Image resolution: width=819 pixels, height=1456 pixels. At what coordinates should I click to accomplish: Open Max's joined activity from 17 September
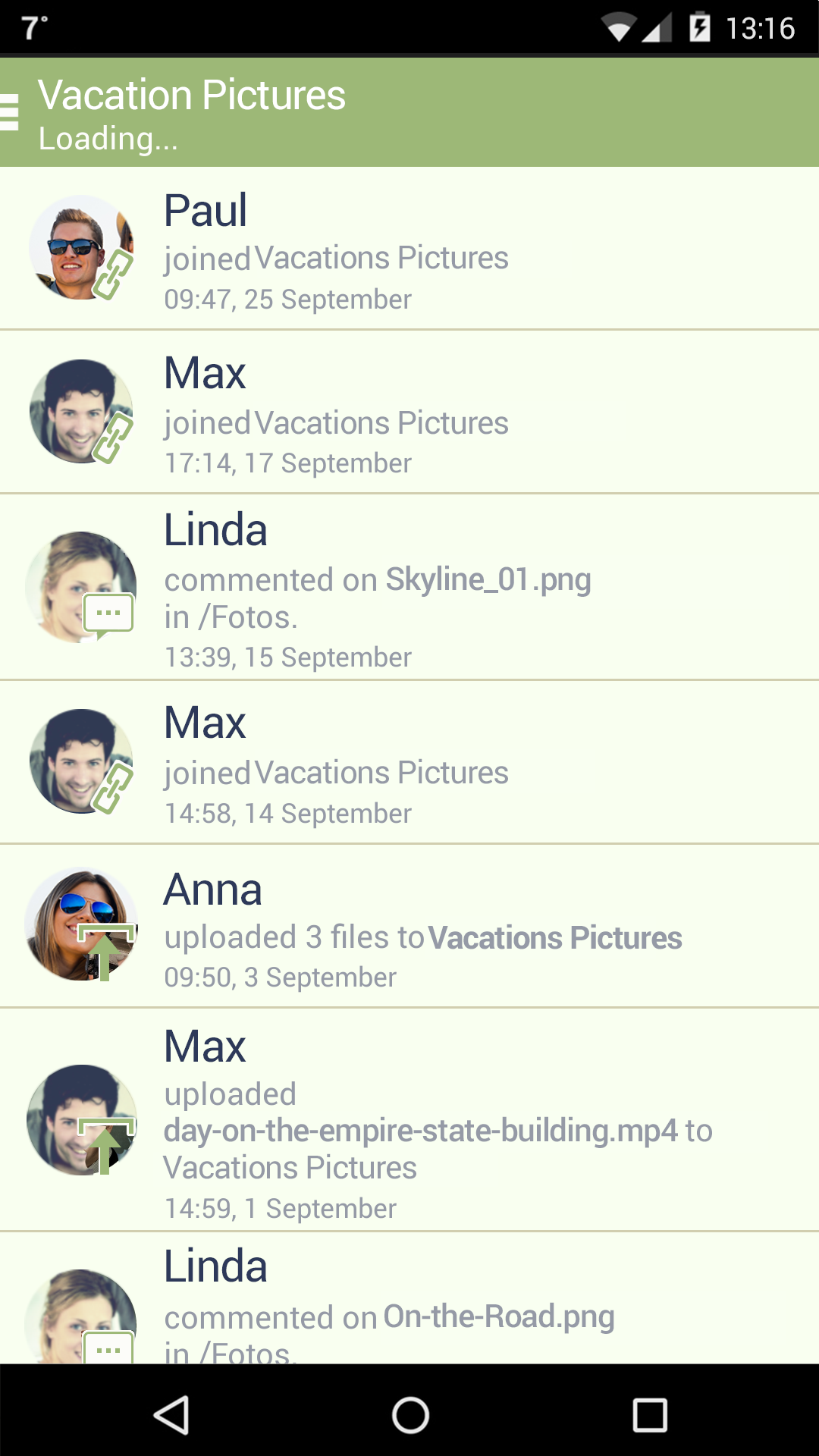click(409, 413)
